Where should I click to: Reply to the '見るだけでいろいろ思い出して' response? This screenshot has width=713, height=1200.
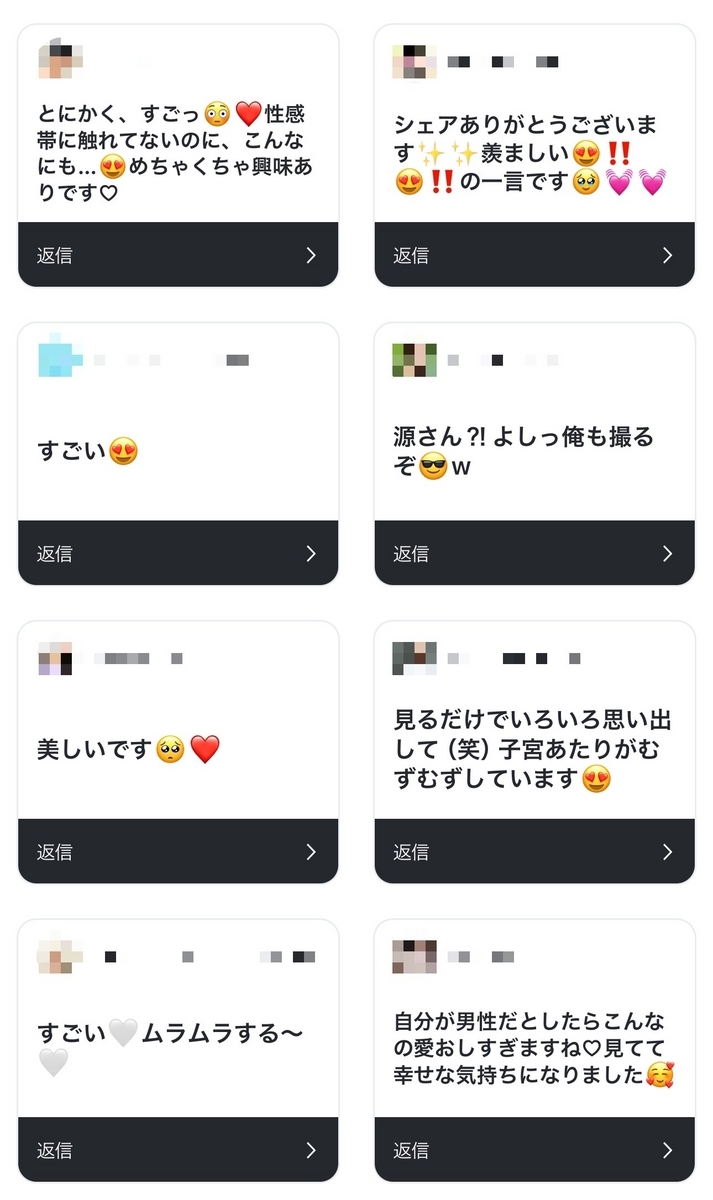pyautogui.click(x=534, y=852)
